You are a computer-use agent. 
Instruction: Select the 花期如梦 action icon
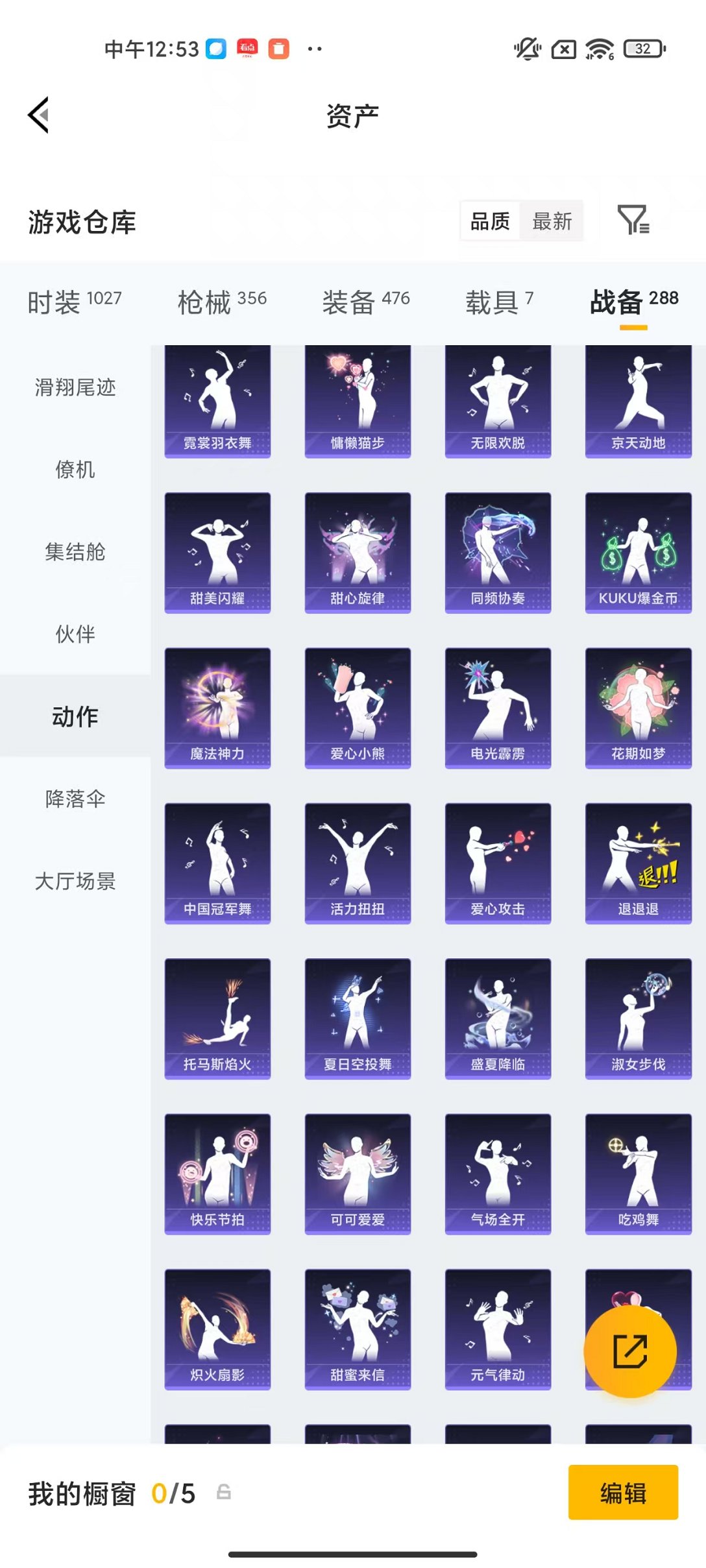pyautogui.click(x=638, y=708)
